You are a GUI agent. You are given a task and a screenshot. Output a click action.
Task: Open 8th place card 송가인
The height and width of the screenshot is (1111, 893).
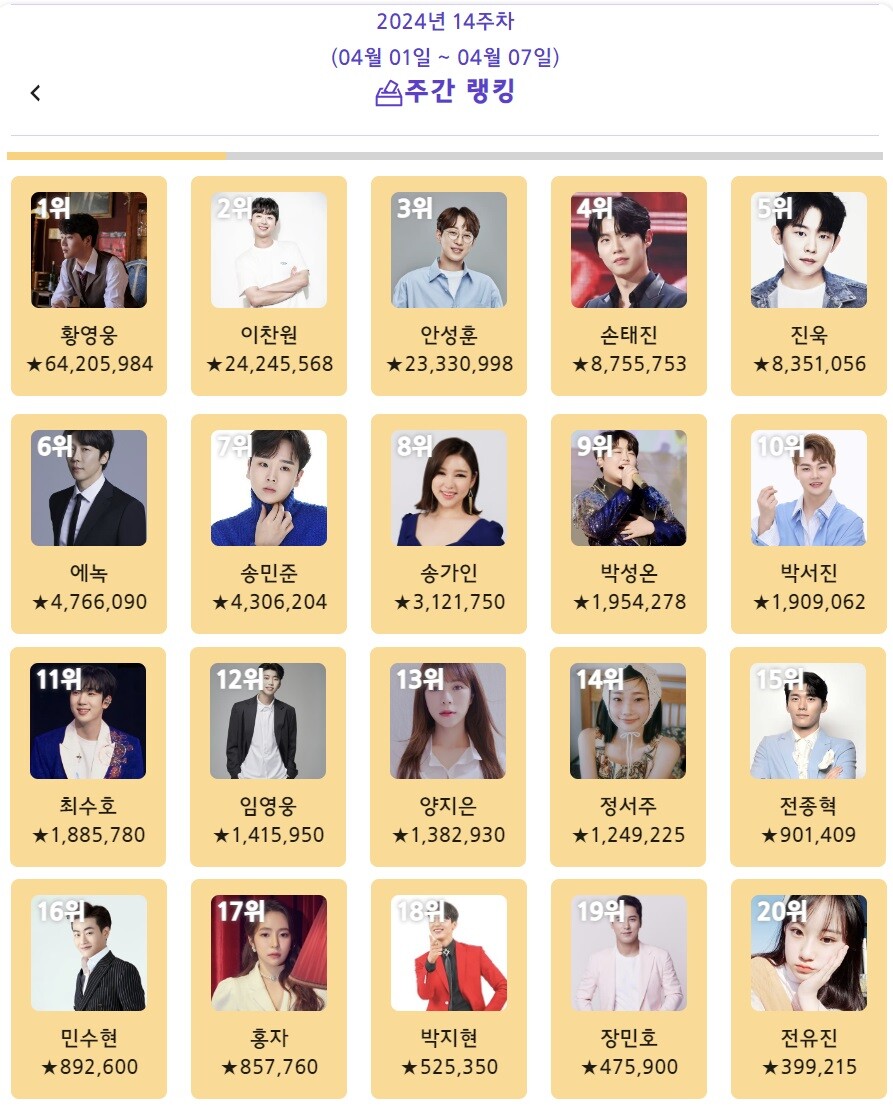click(x=449, y=523)
